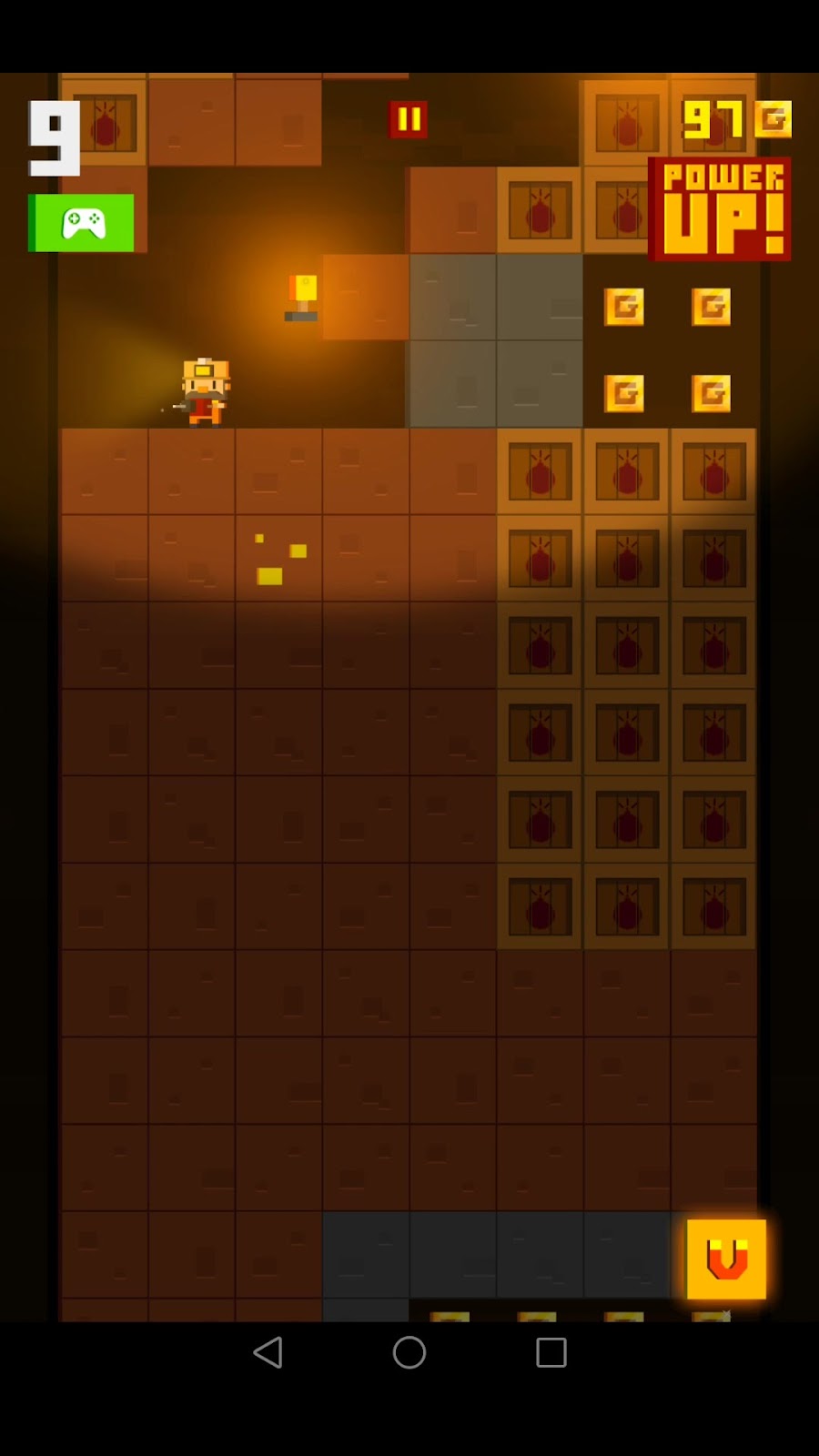Go to the system home screen
This screenshot has height=1456, width=819.
coord(409,1352)
